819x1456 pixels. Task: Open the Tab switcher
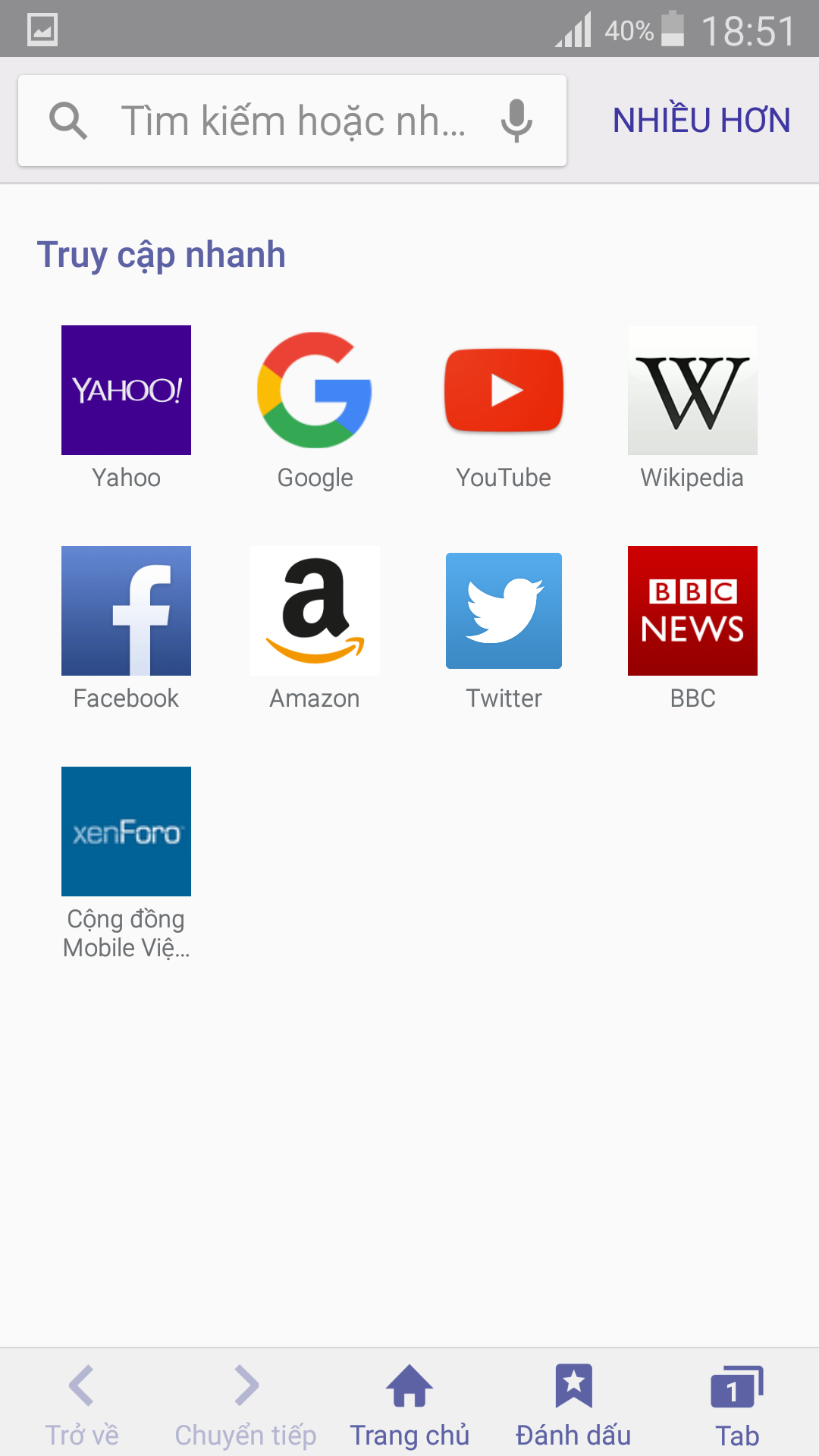(737, 1404)
